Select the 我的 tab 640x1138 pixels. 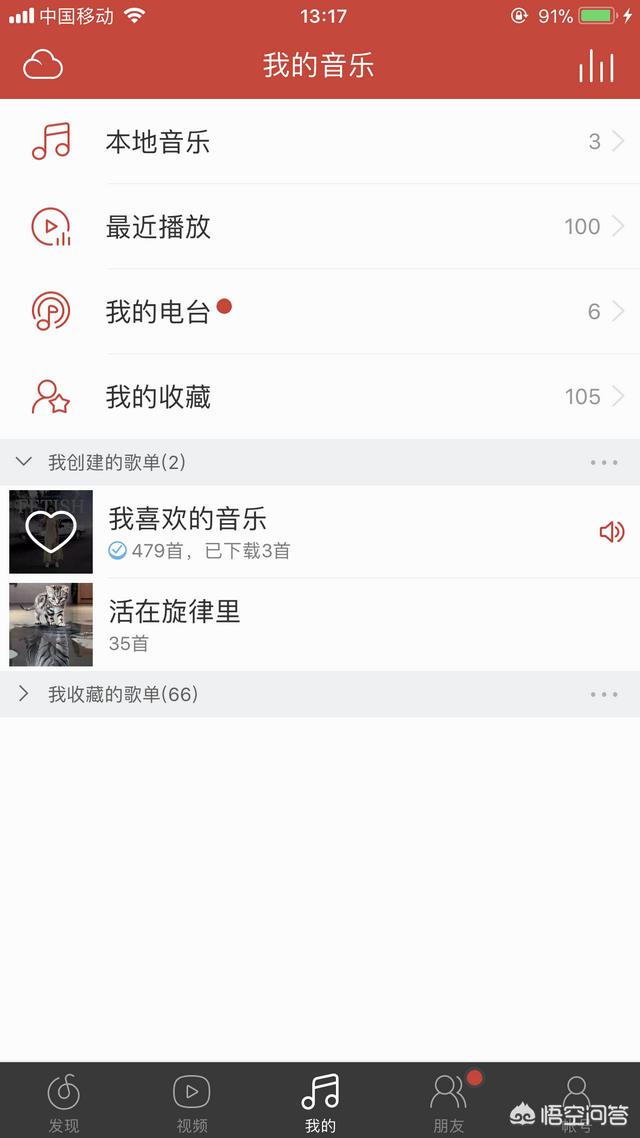pos(320,1102)
